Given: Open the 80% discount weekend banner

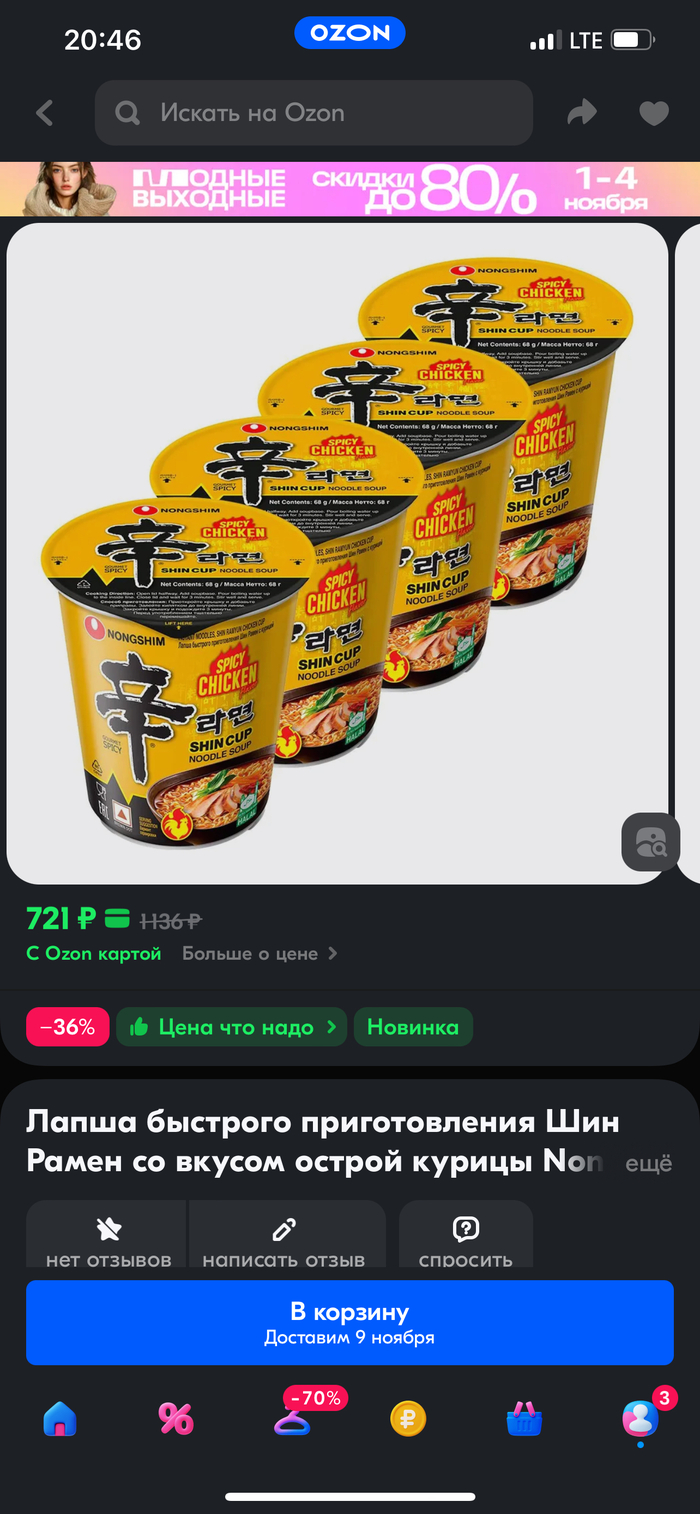Looking at the screenshot, I should 350,189.
